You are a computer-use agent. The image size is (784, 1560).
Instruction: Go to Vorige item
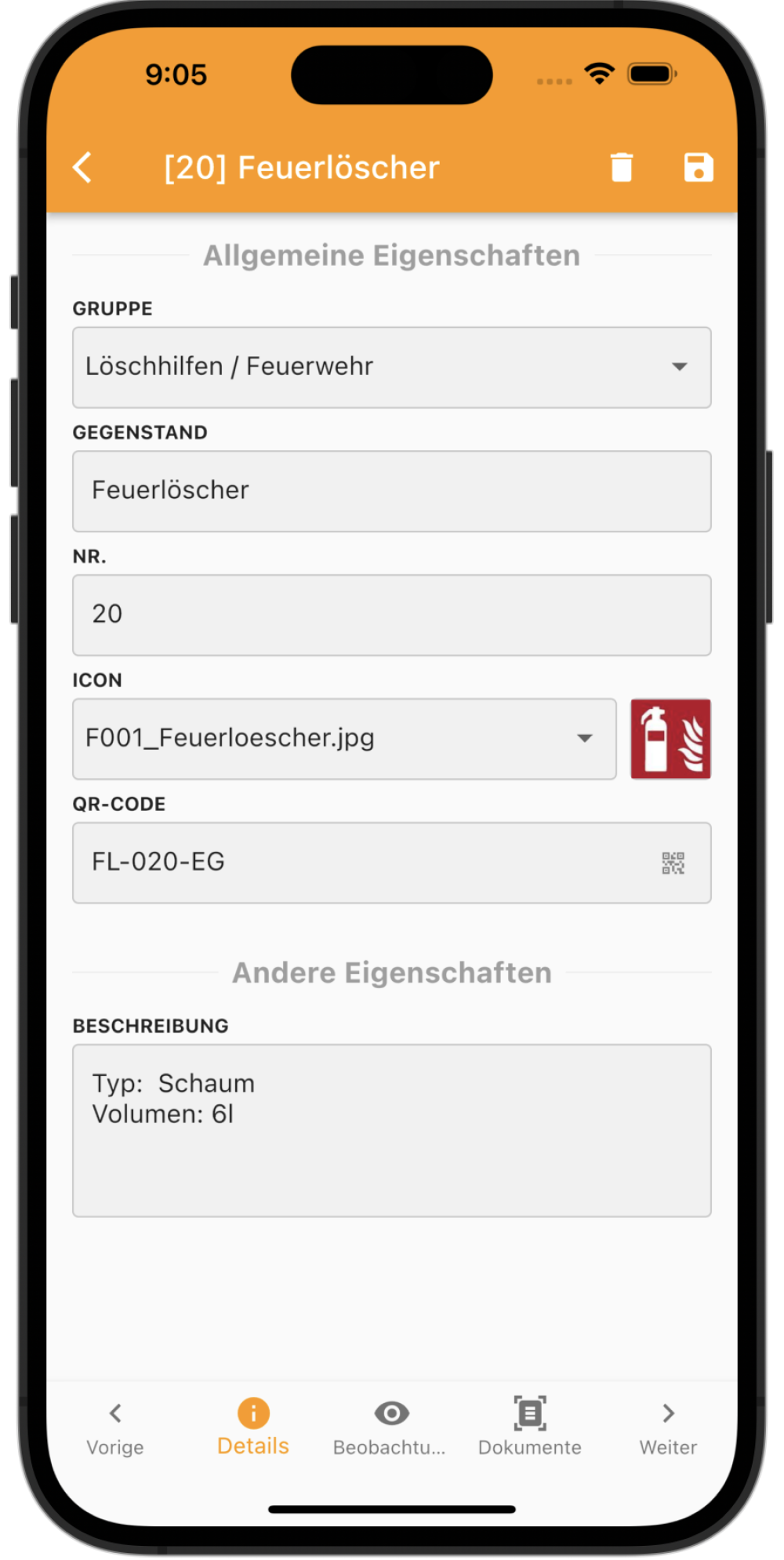click(x=115, y=1427)
